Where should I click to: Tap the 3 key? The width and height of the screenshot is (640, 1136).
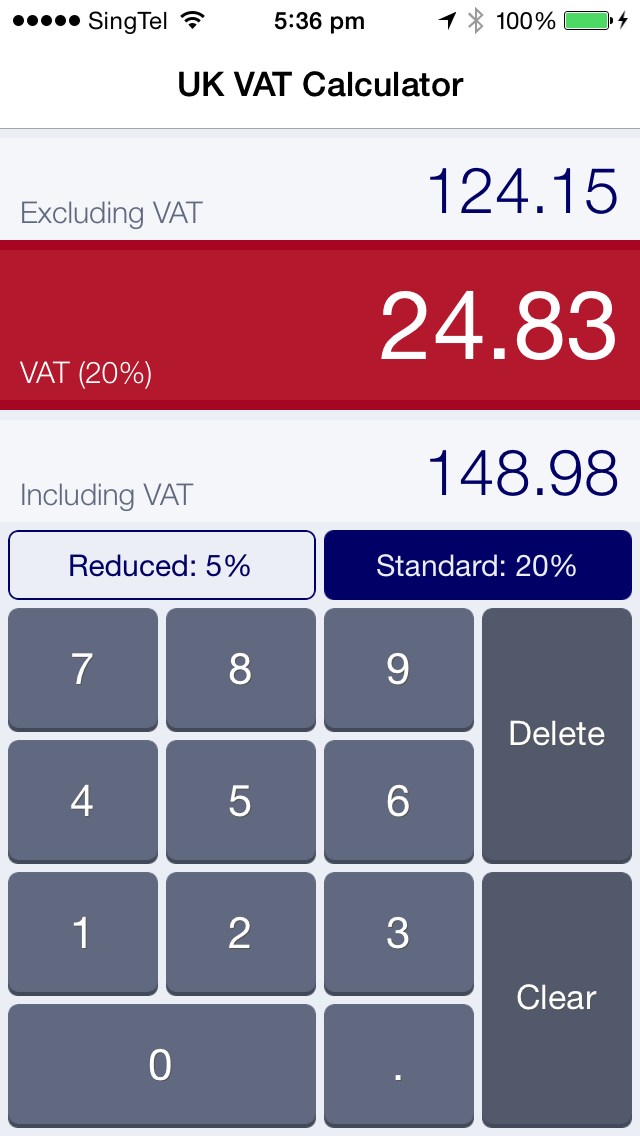pos(399,933)
